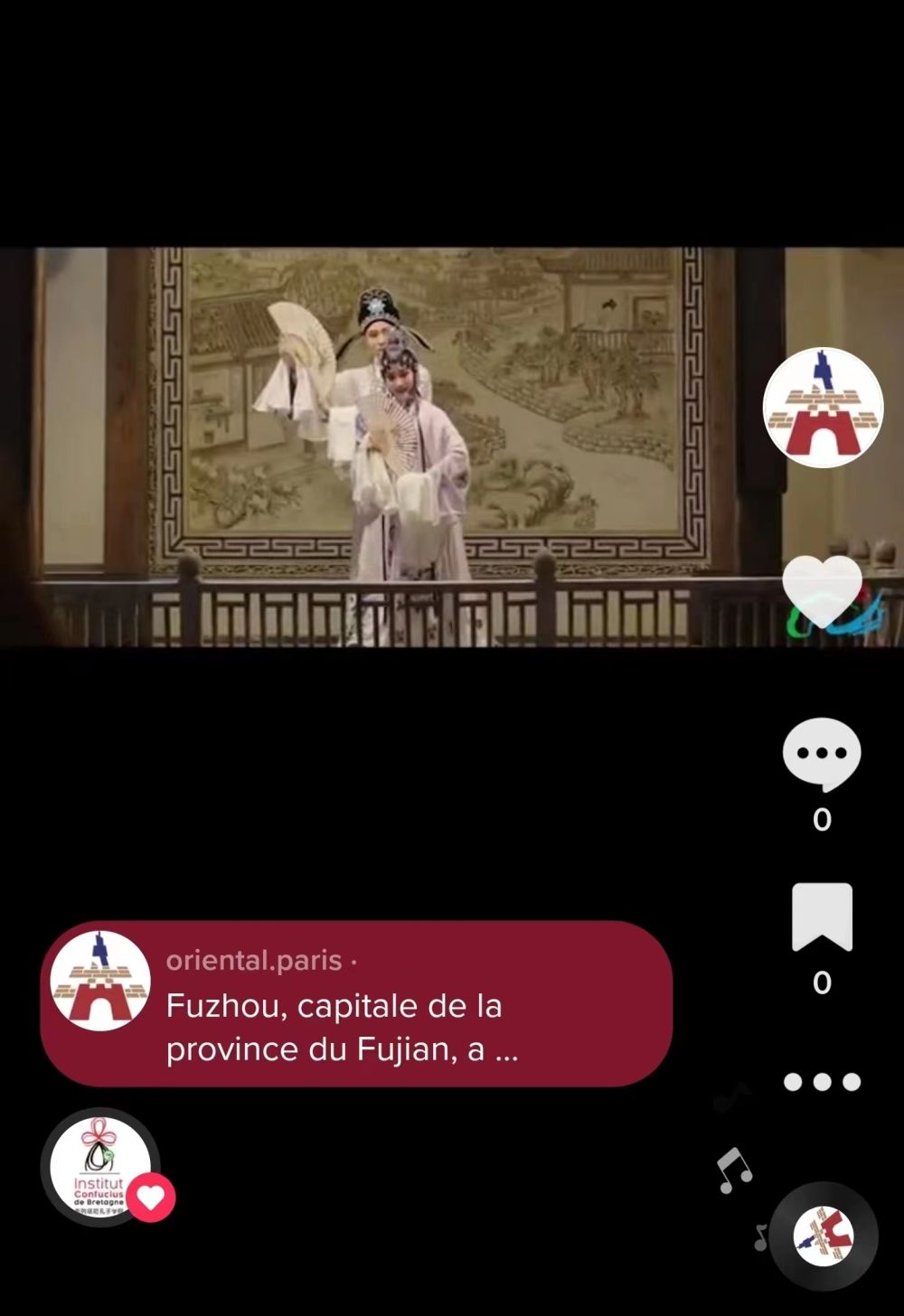Screen dimensions: 904x1316
Task: Open the three-dot more options
Action: [x=822, y=1082]
